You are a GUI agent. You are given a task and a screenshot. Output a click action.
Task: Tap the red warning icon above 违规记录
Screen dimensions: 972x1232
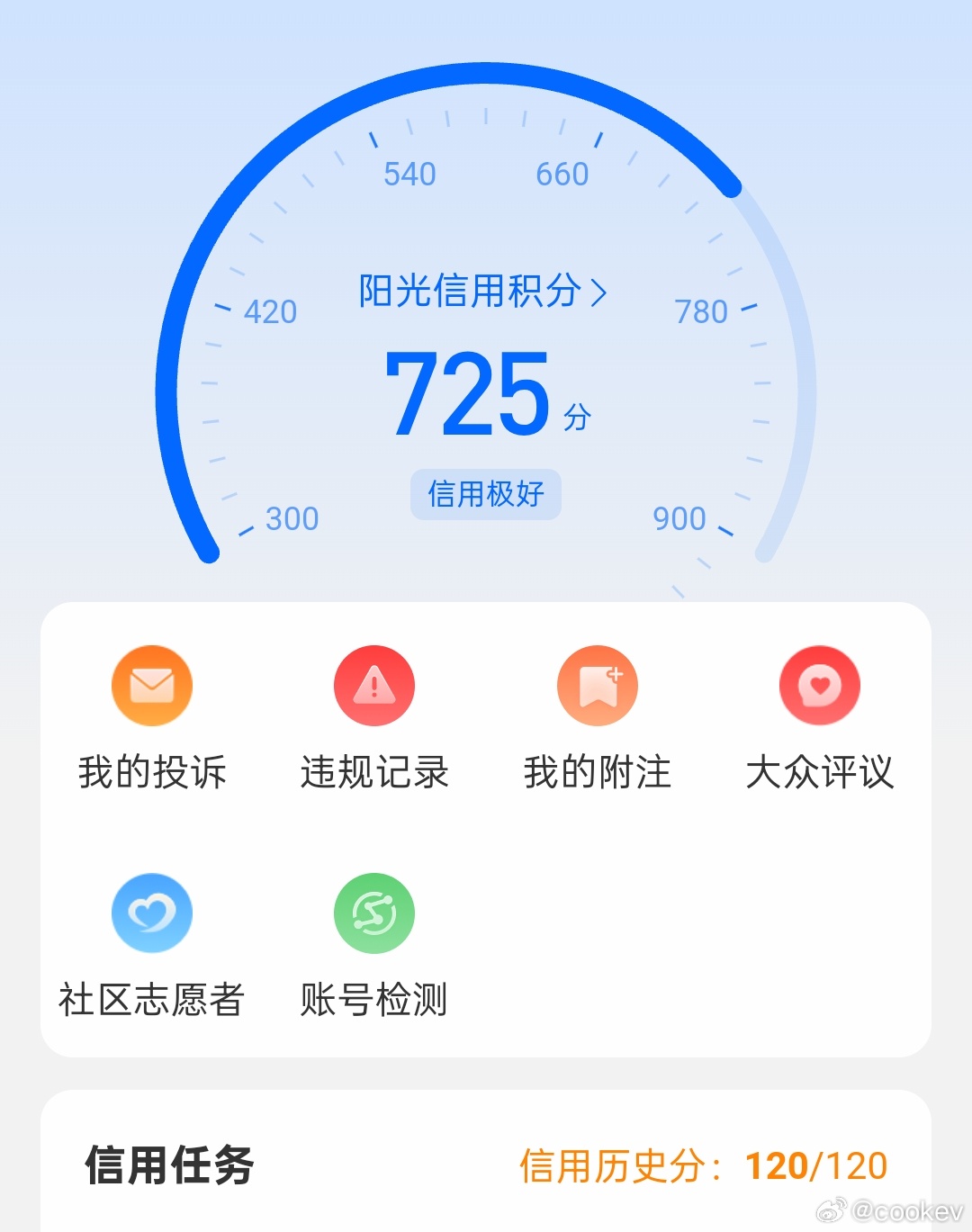[x=374, y=685]
